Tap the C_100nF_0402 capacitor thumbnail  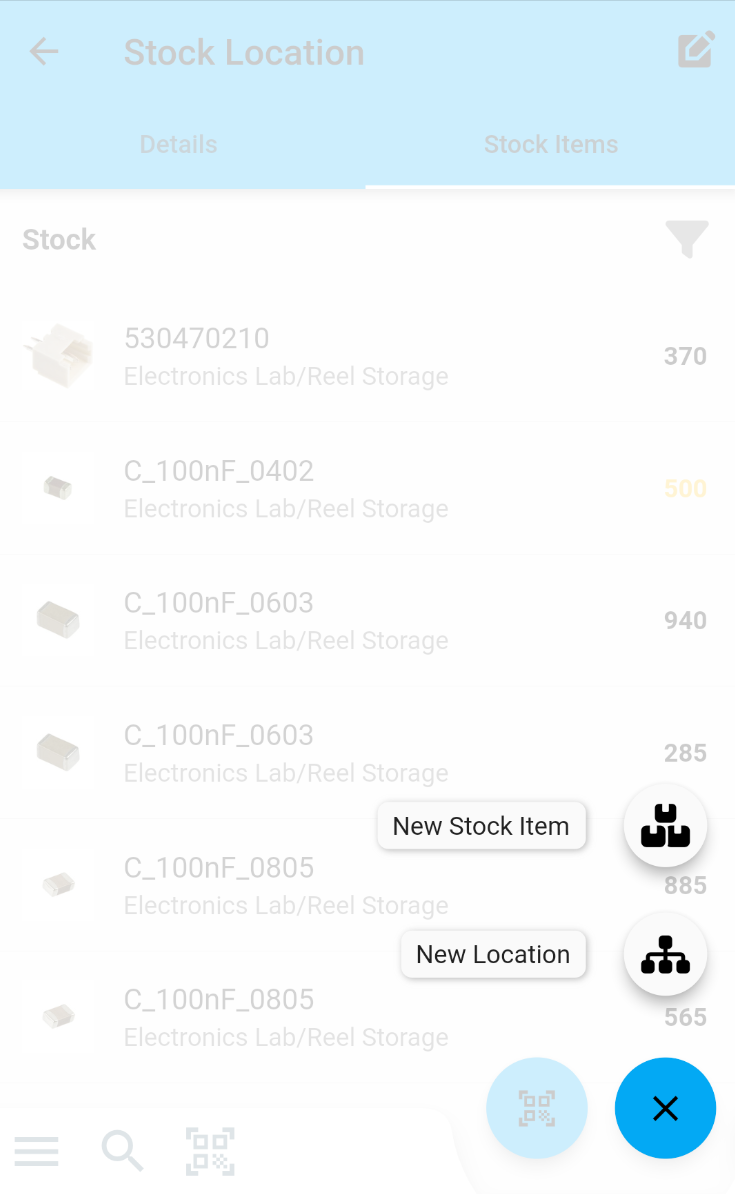(x=60, y=487)
